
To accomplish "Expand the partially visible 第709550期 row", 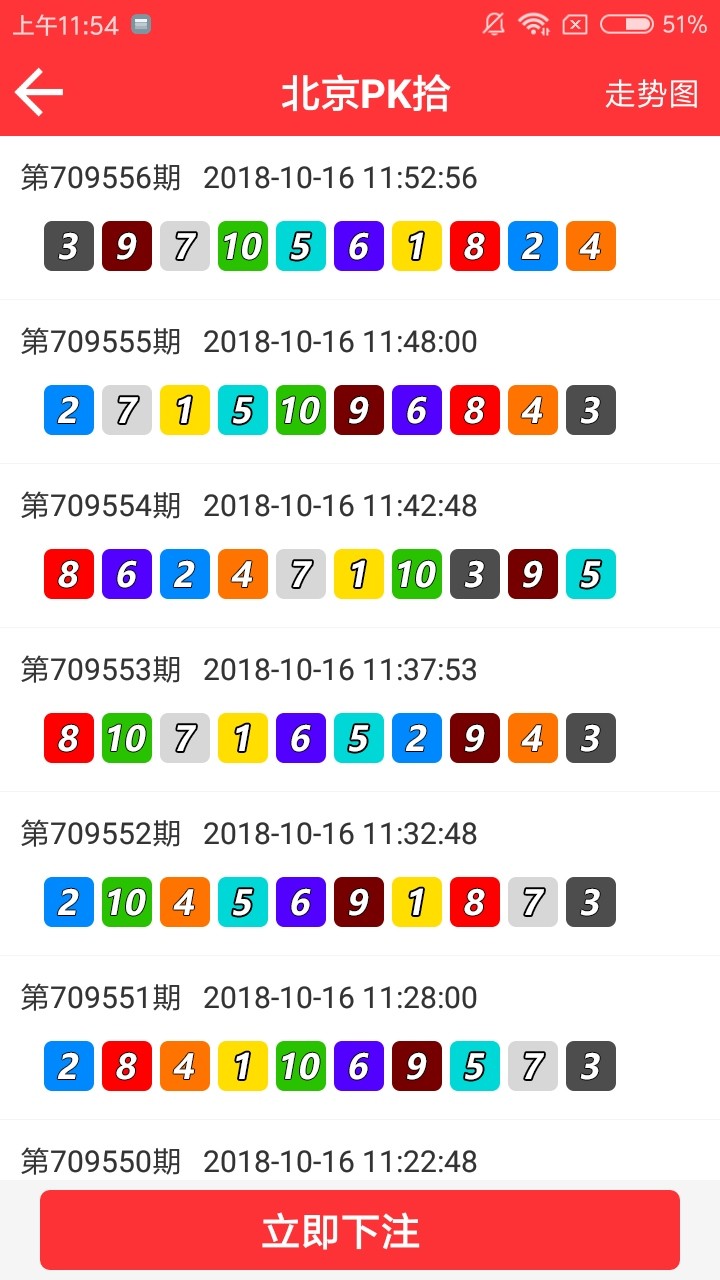I will pos(100,1161).
